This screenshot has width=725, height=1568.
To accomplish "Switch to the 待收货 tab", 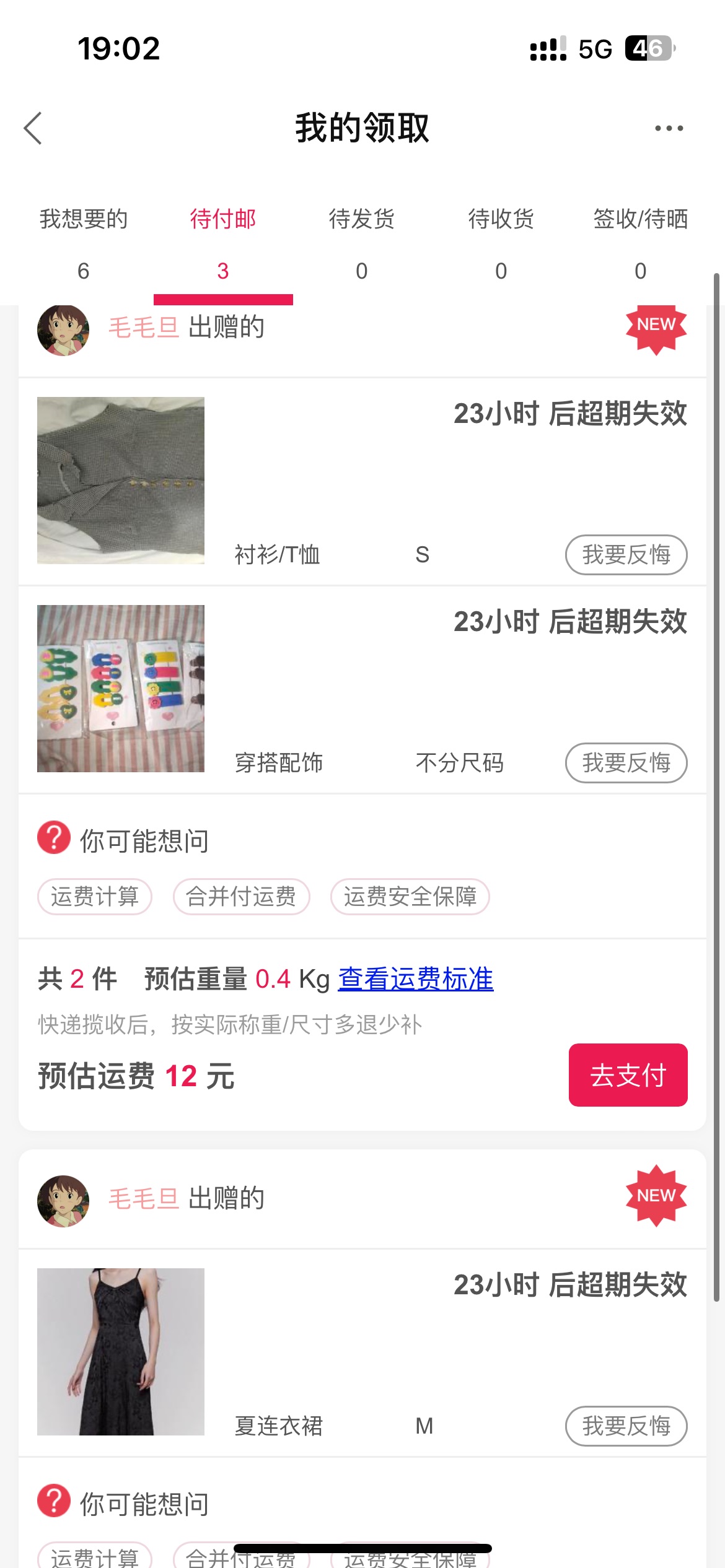I will (501, 243).
